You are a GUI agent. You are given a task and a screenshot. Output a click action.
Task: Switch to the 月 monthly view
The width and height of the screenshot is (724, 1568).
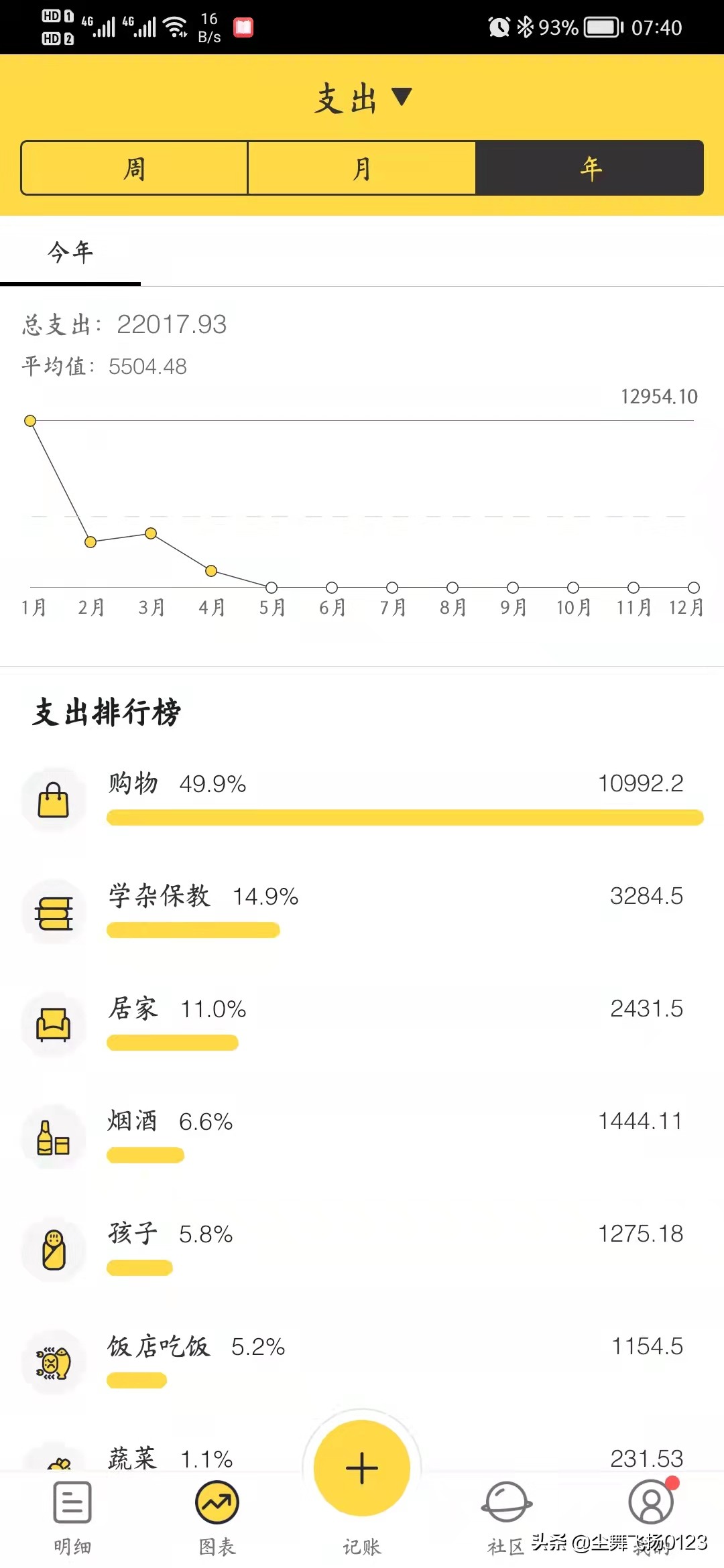362,168
